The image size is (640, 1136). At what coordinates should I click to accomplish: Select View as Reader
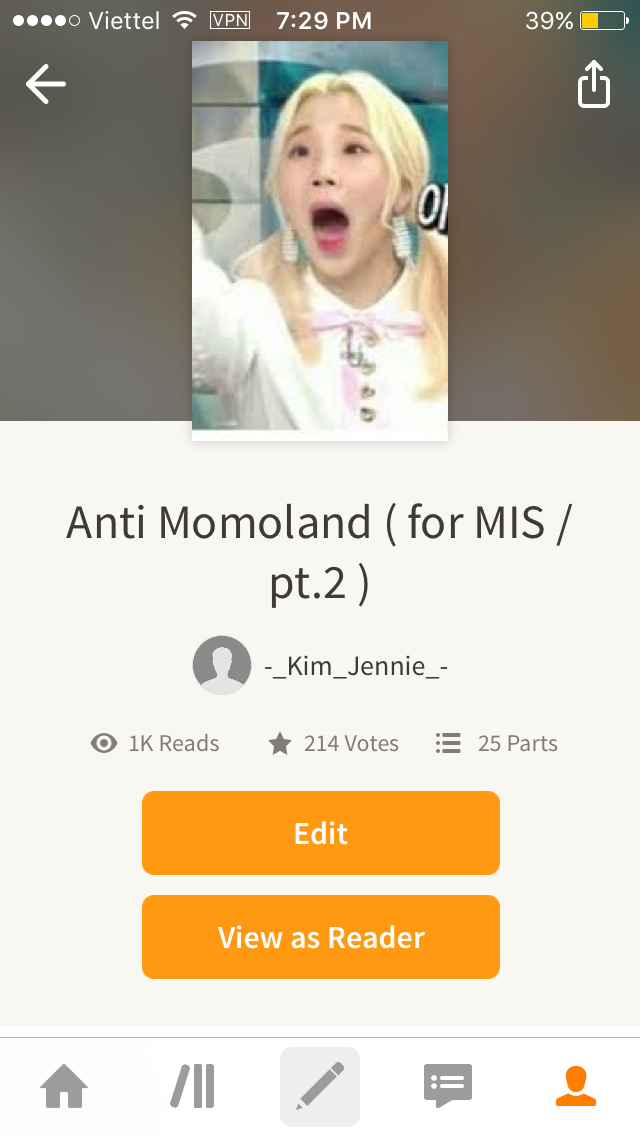click(x=320, y=937)
